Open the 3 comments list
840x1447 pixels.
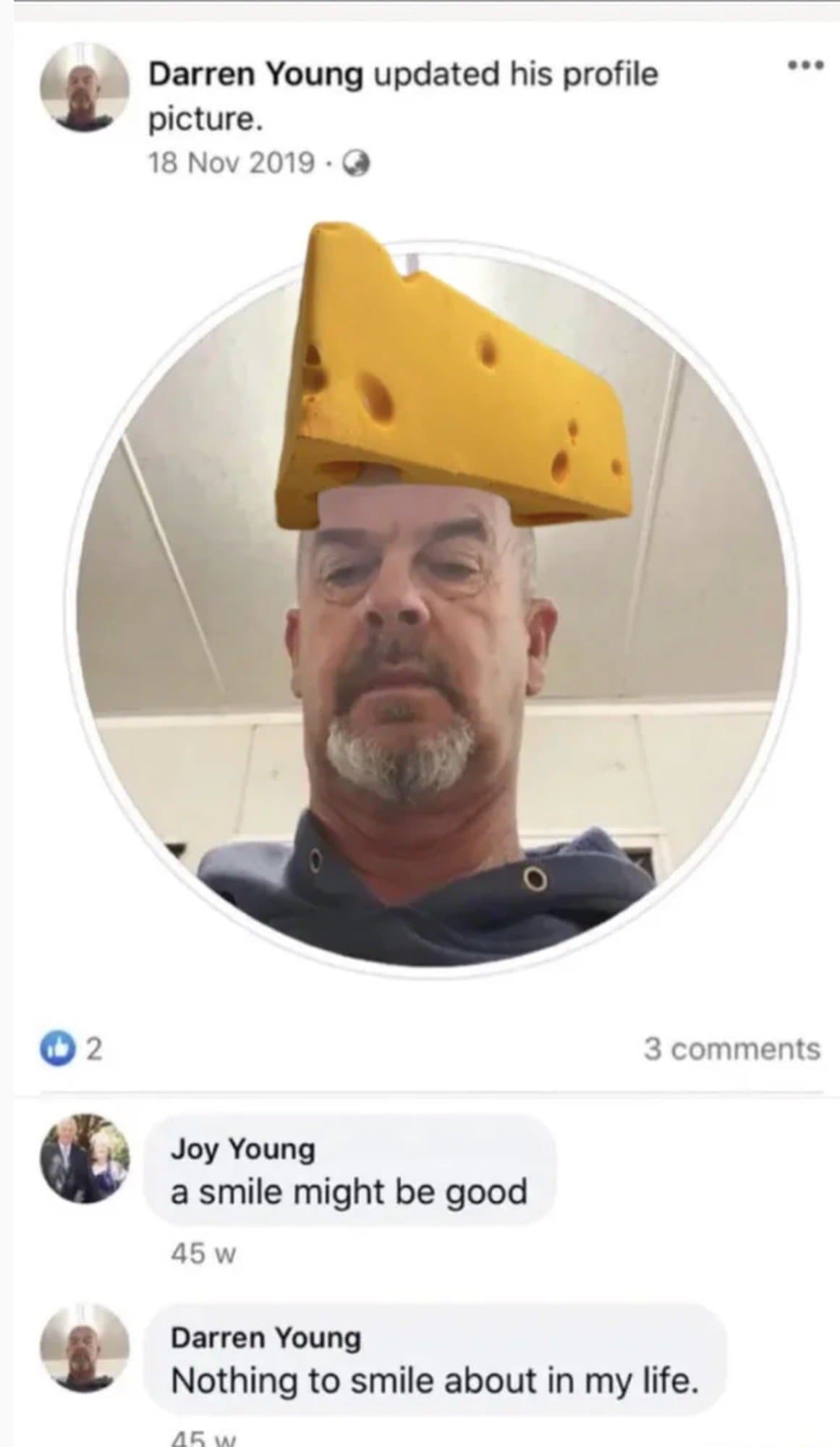click(731, 1049)
